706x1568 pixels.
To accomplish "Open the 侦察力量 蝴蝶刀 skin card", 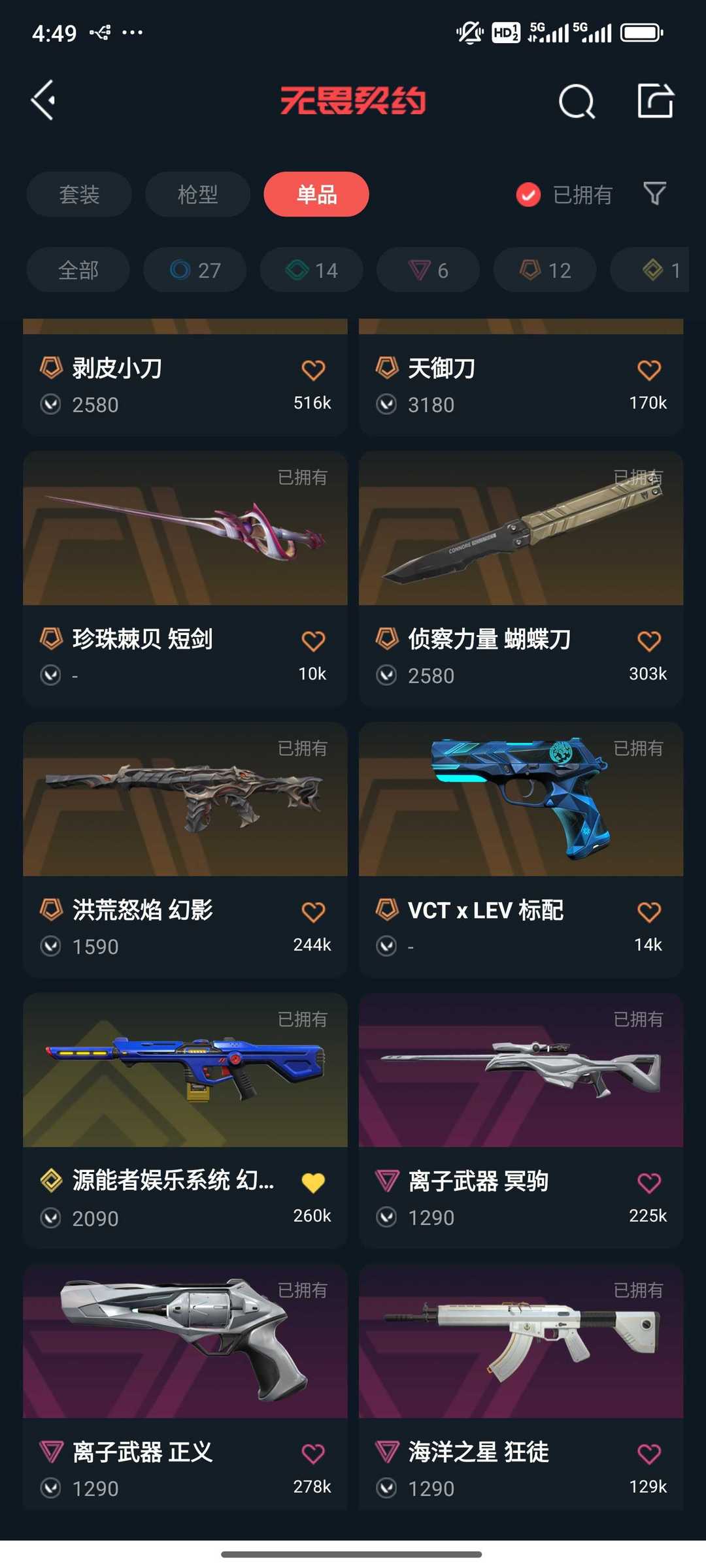I will pos(521,579).
